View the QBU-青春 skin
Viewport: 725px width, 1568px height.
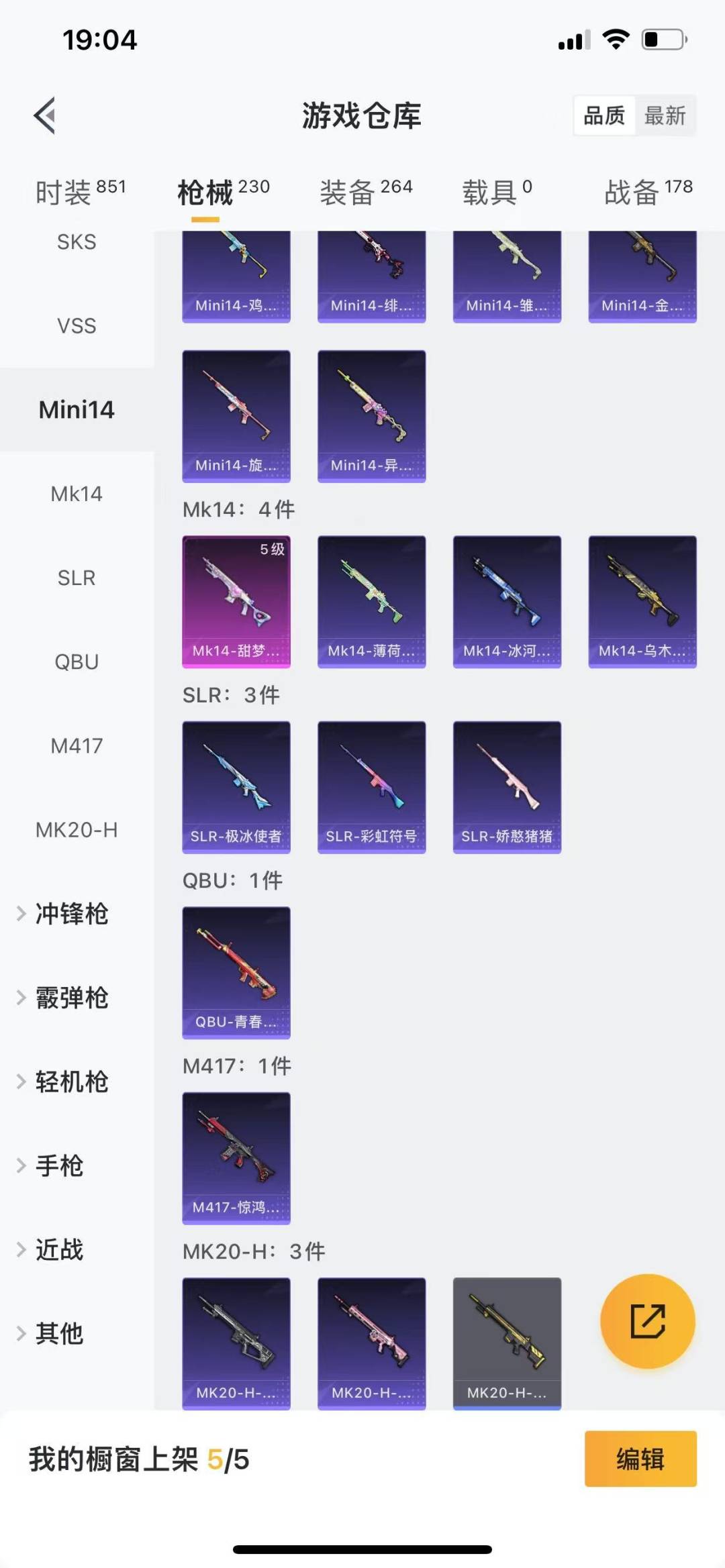tap(236, 972)
